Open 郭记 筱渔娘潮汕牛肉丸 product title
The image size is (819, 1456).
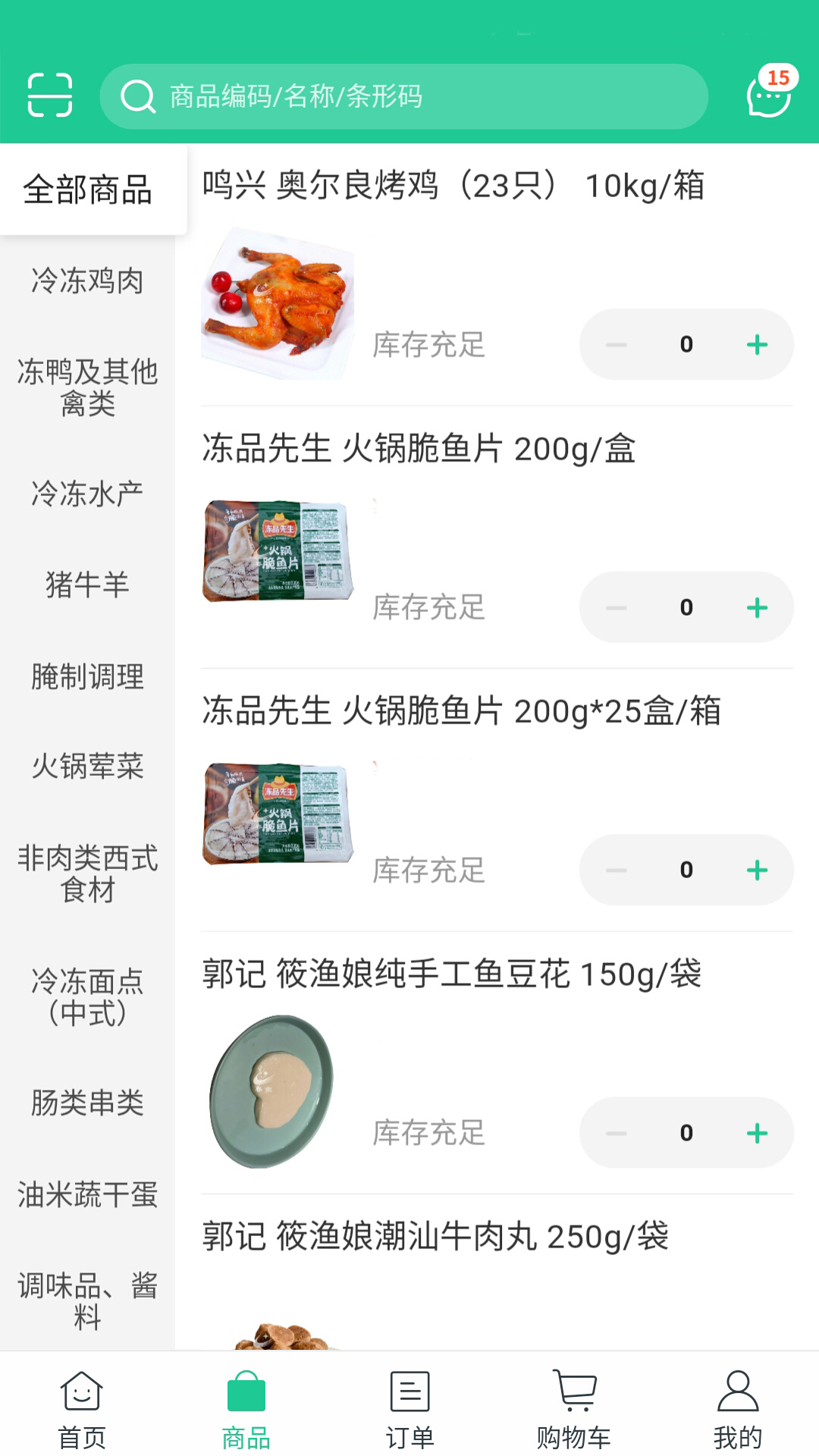coord(436,1235)
